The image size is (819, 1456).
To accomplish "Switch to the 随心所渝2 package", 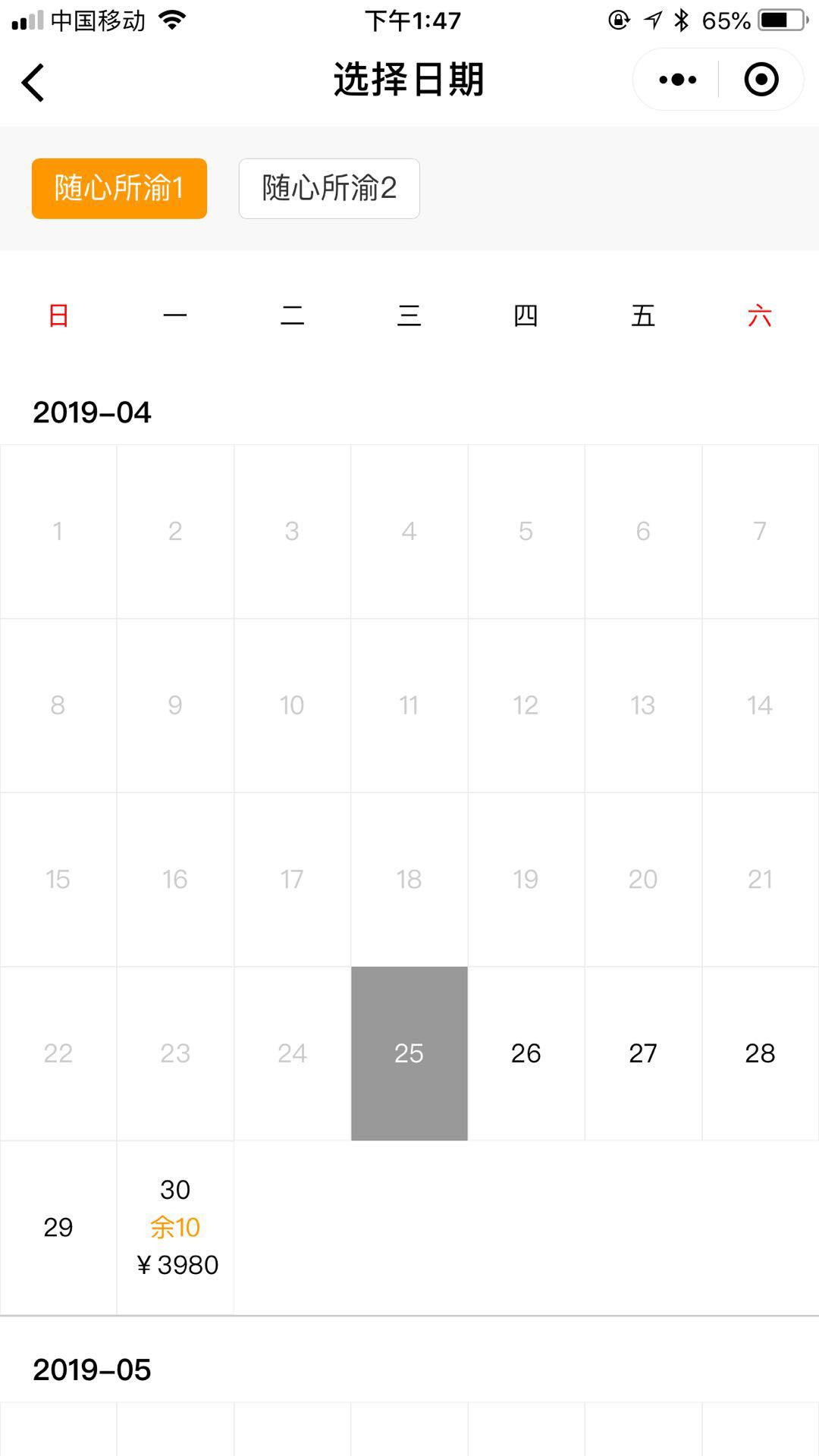I will pyautogui.click(x=329, y=189).
